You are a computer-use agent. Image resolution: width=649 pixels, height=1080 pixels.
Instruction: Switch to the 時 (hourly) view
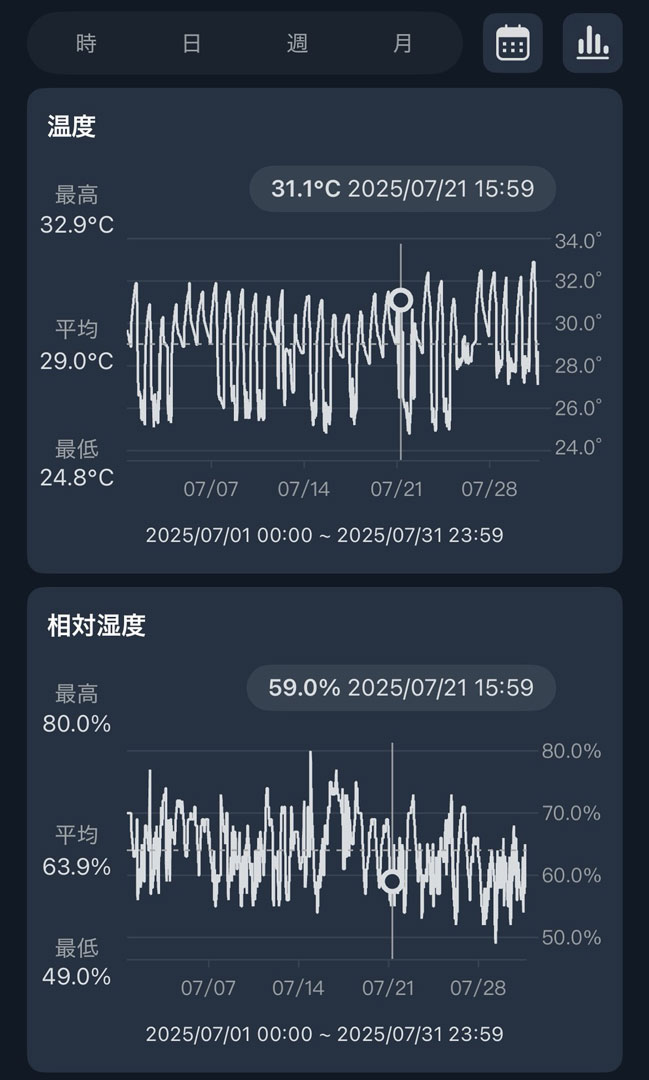(86, 43)
